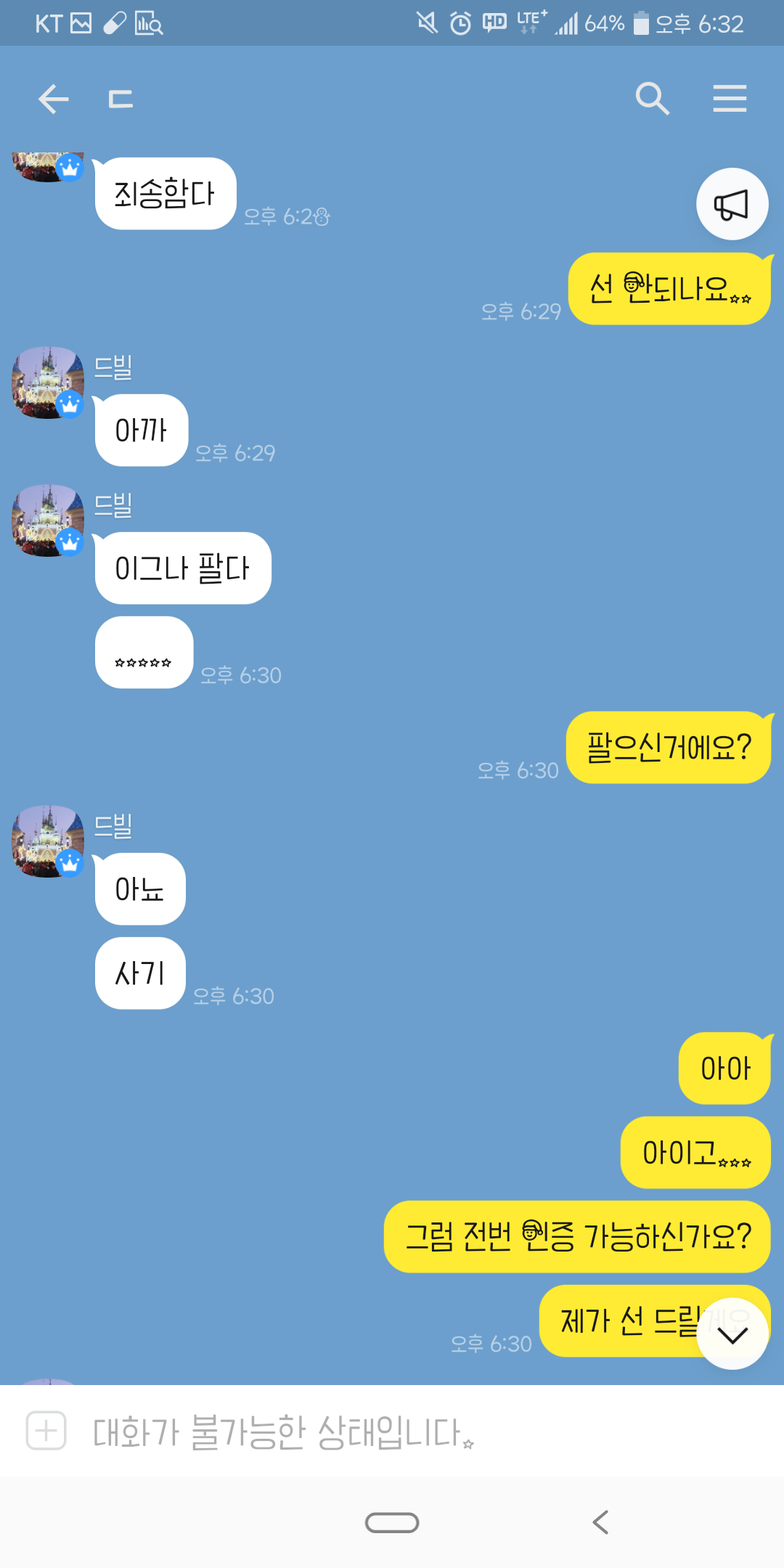Viewport: 784px width, 1568px height.
Task: Search within this conversation
Action: pos(652,99)
